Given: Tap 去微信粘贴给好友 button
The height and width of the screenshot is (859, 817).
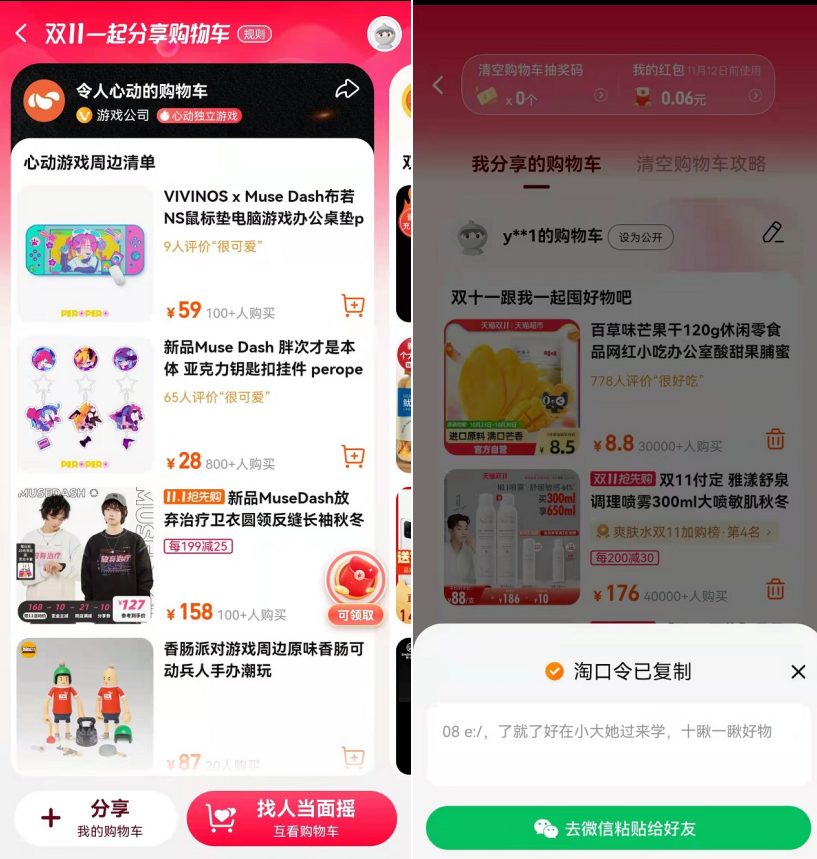Looking at the screenshot, I should pos(617,828).
